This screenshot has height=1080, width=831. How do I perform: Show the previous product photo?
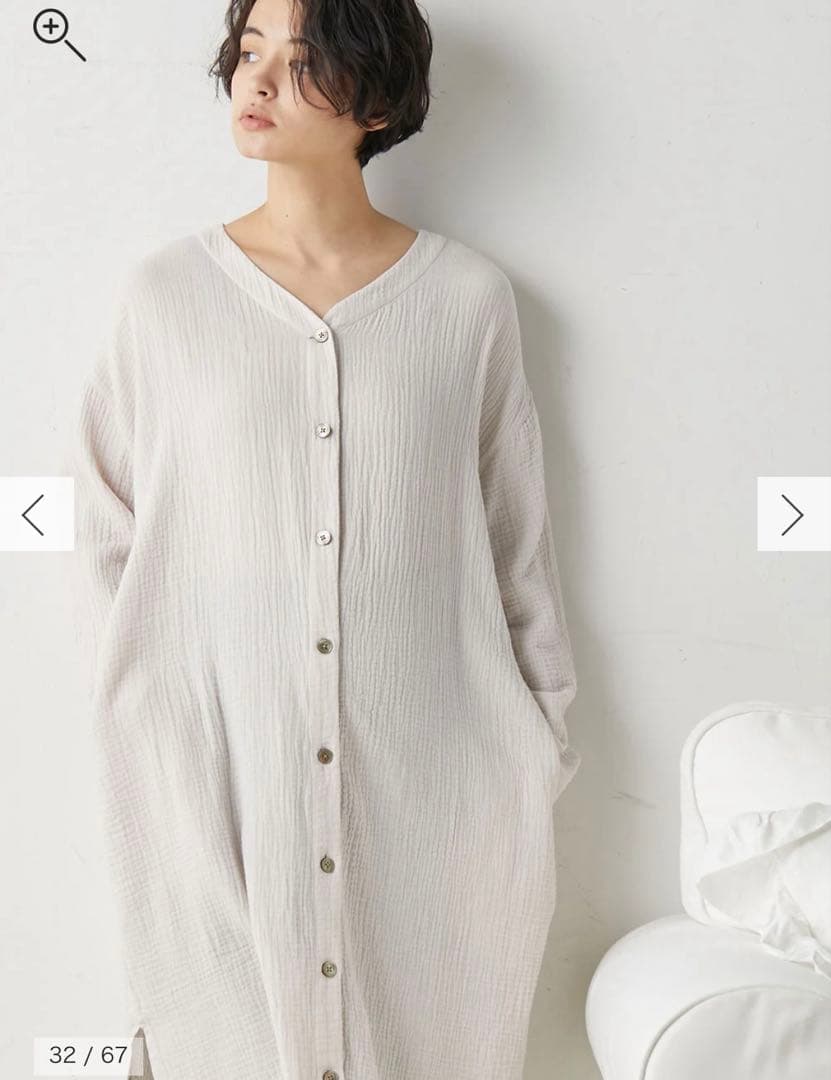[x=35, y=514]
